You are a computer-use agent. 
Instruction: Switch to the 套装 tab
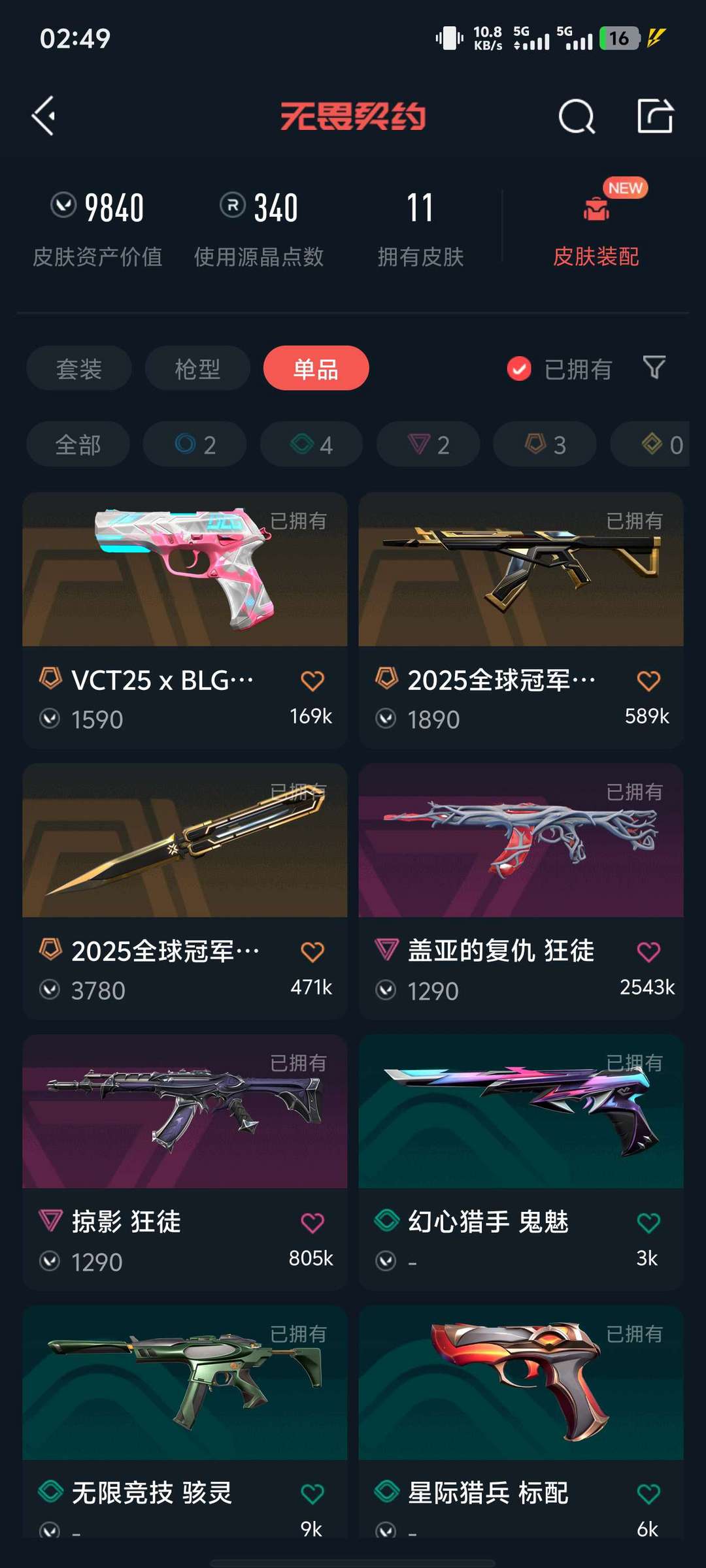click(x=79, y=368)
